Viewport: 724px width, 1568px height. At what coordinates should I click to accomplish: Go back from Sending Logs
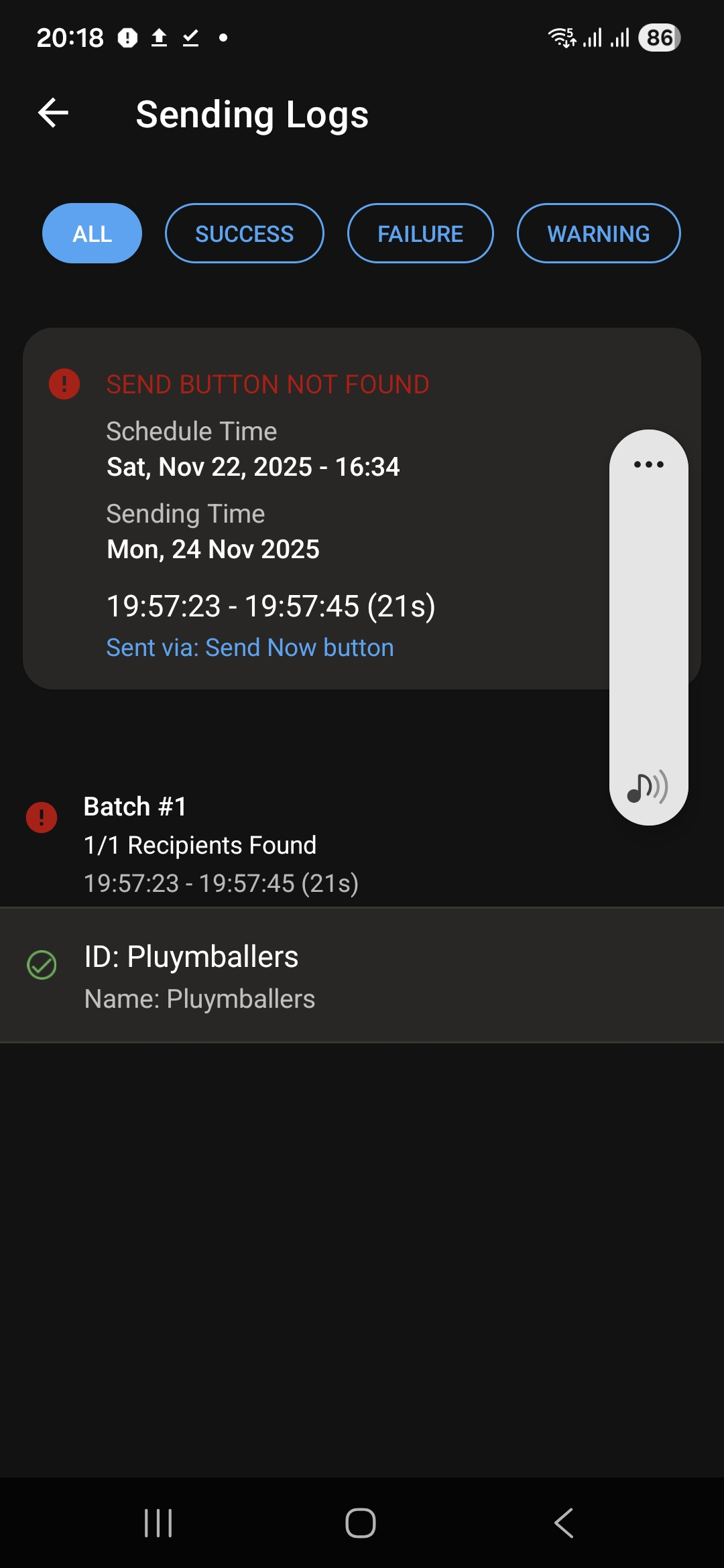tap(54, 113)
